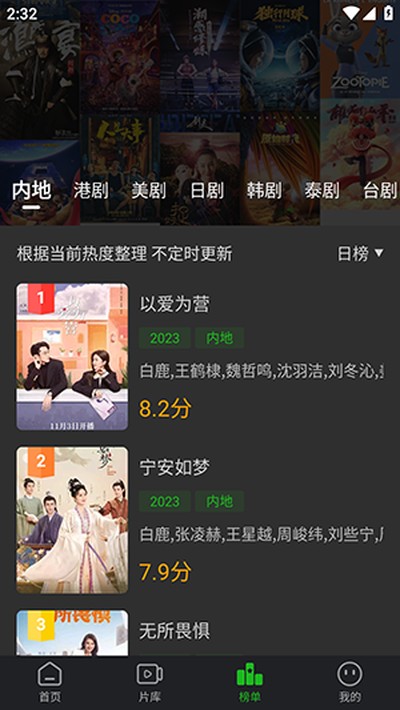Switch to the 泰剧 tab
The width and height of the screenshot is (400, 710).
pos(322,191)
